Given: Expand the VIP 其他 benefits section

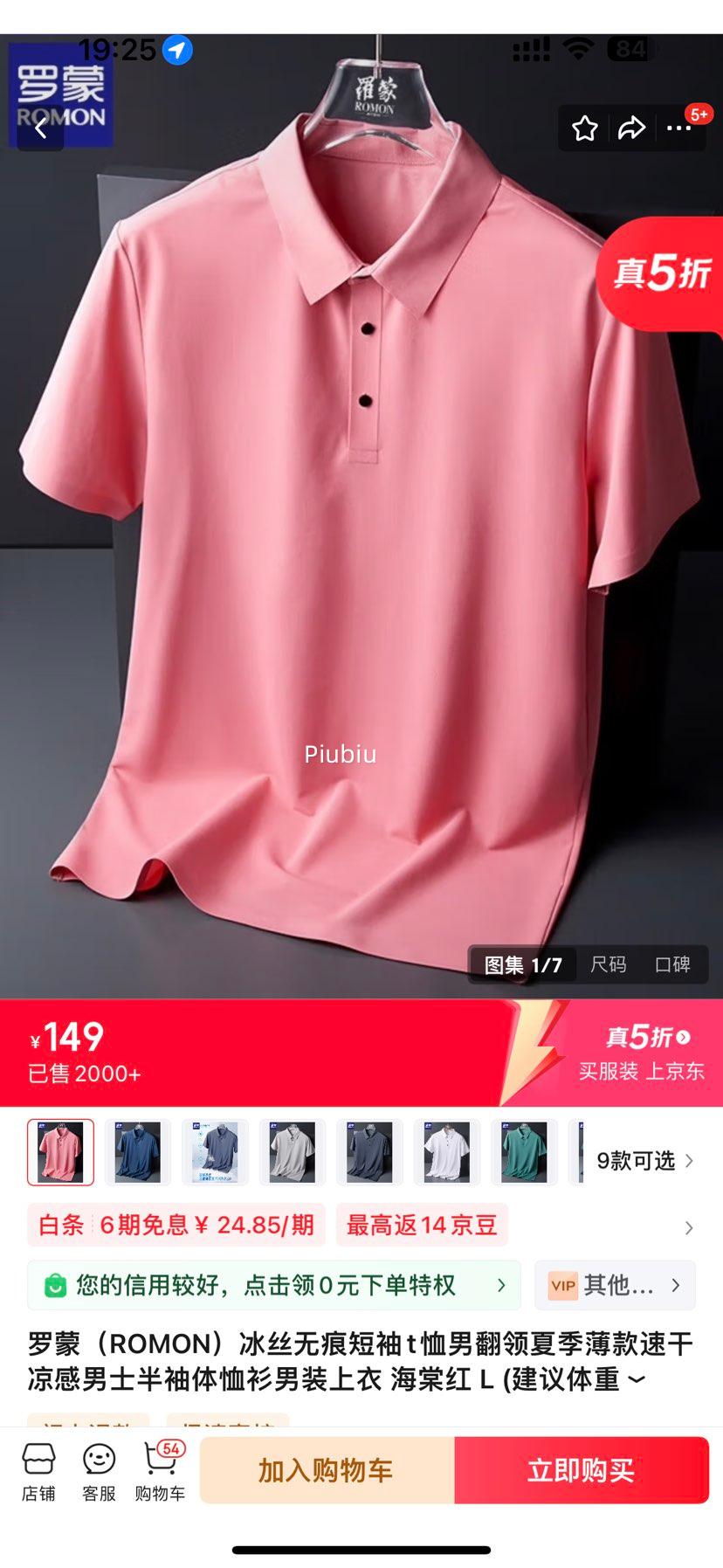Looking at the screenshot, I should [615, 1285].
